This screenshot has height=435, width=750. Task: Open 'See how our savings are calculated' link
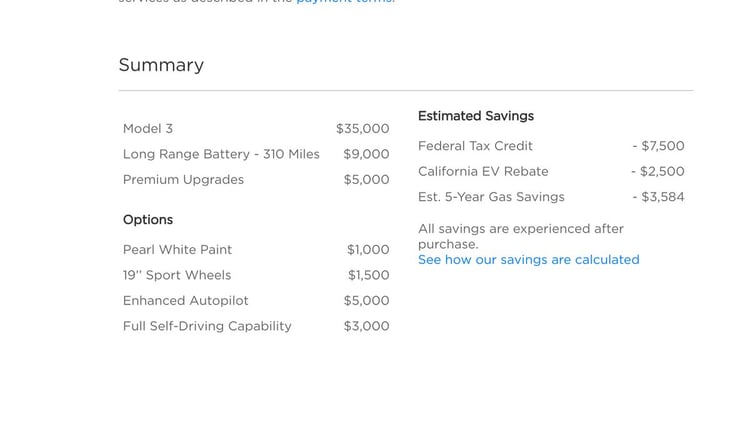point(528,260)
